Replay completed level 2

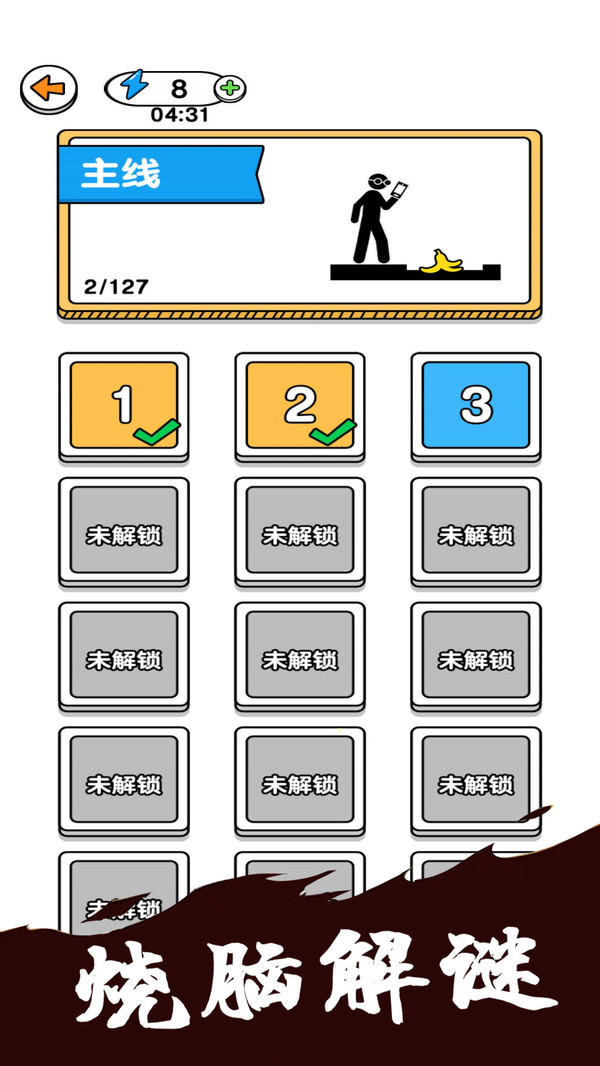pos(300,405)
